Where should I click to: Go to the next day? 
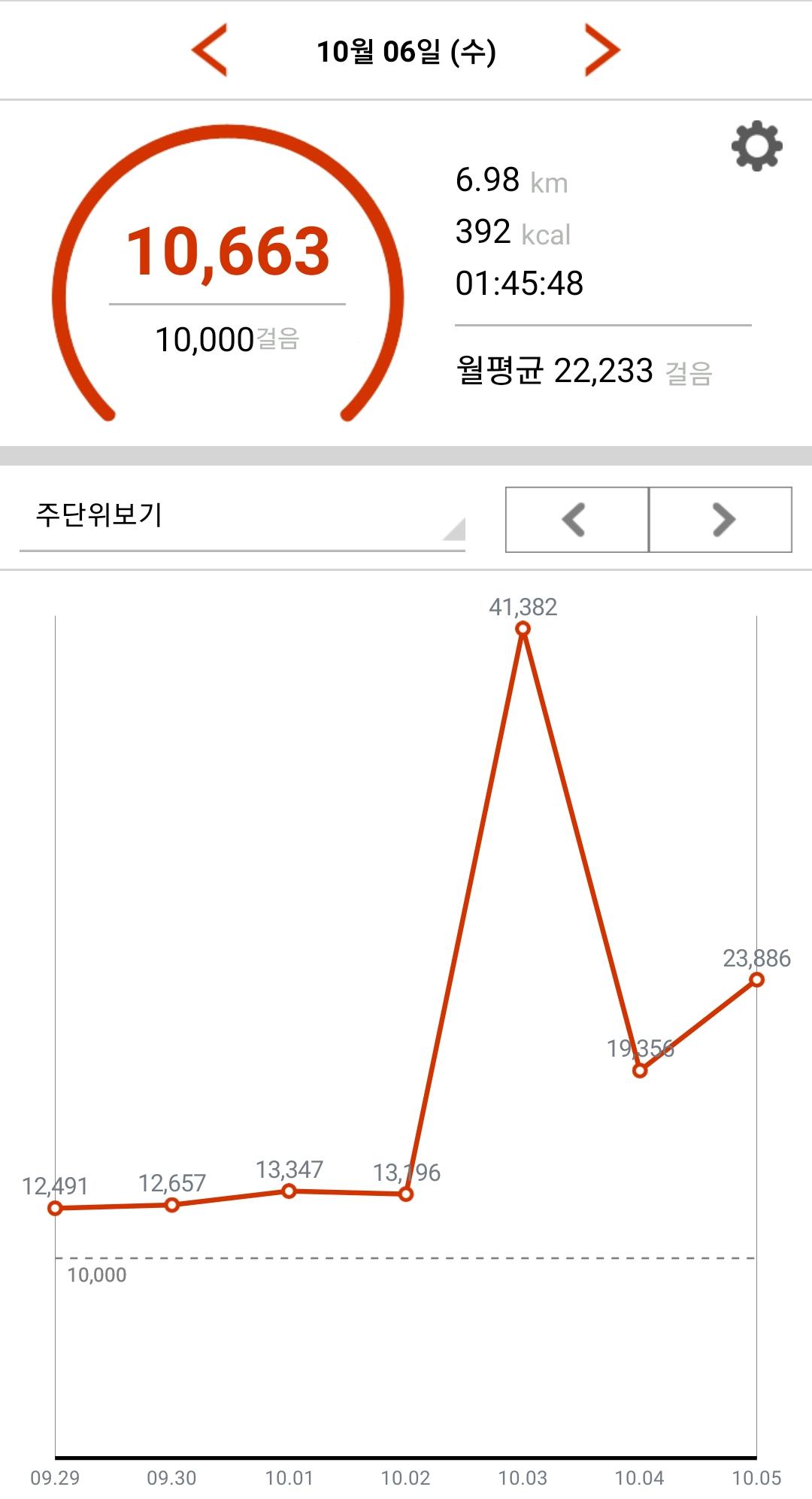tap(601, 50)
